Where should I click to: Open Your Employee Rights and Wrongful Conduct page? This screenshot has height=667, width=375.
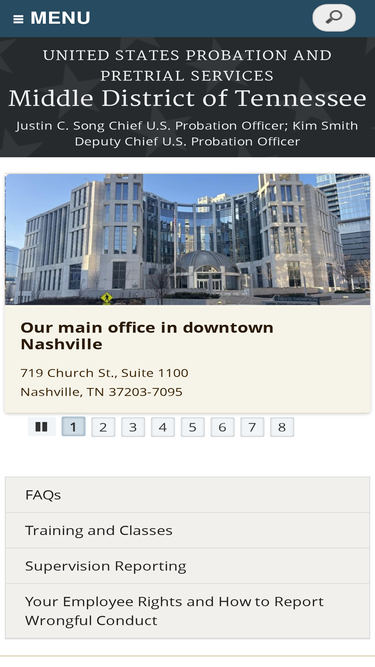tap(188, 611)
